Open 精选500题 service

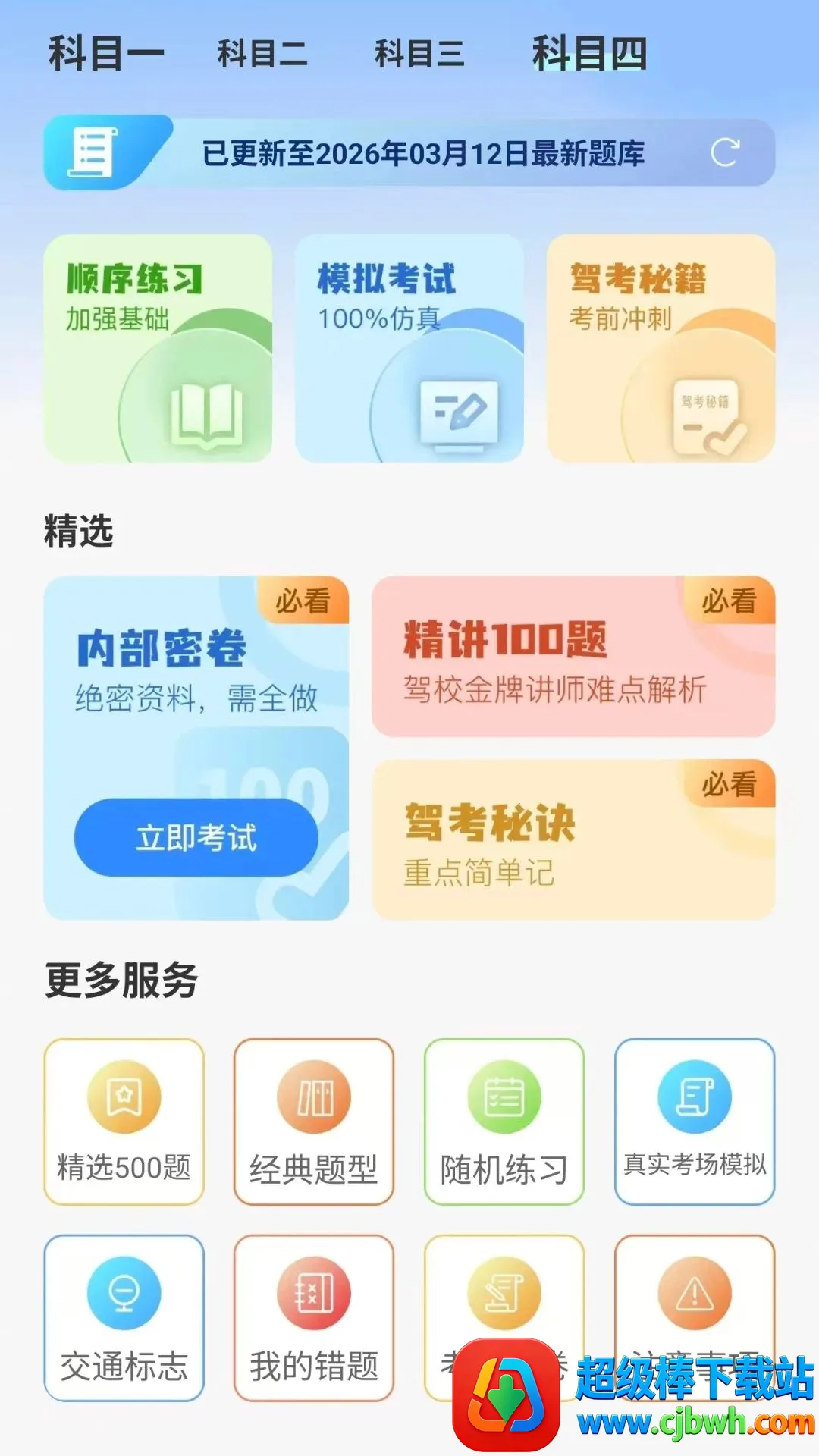point(124,1122)
